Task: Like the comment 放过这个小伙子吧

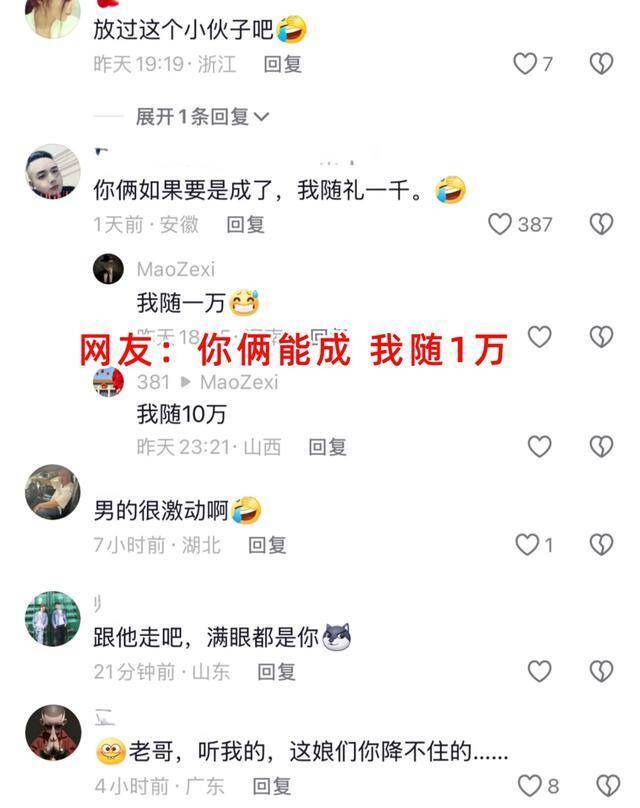Action: (526, 64)
